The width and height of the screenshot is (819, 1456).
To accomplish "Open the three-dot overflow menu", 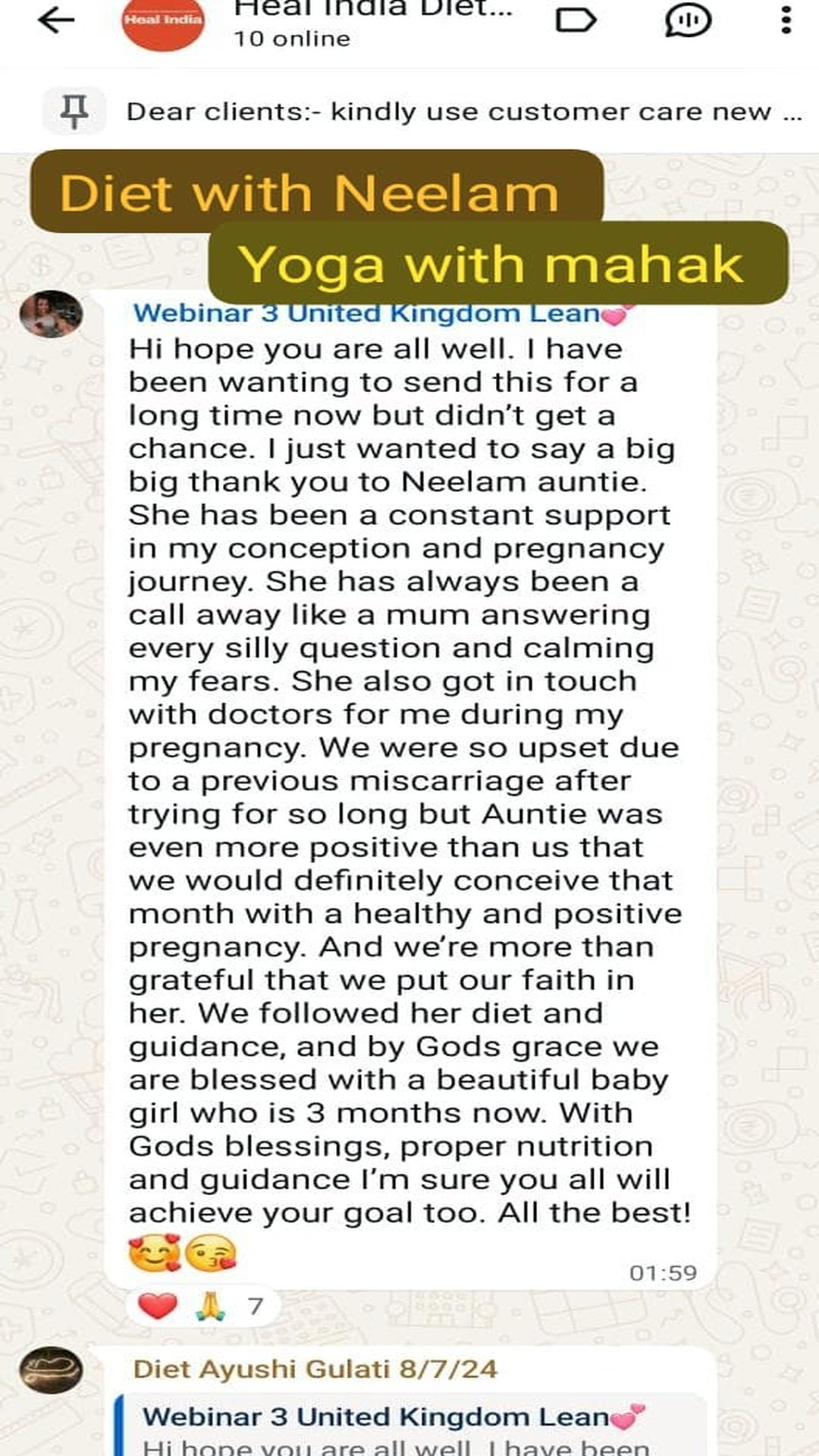I will coord(786,20).
